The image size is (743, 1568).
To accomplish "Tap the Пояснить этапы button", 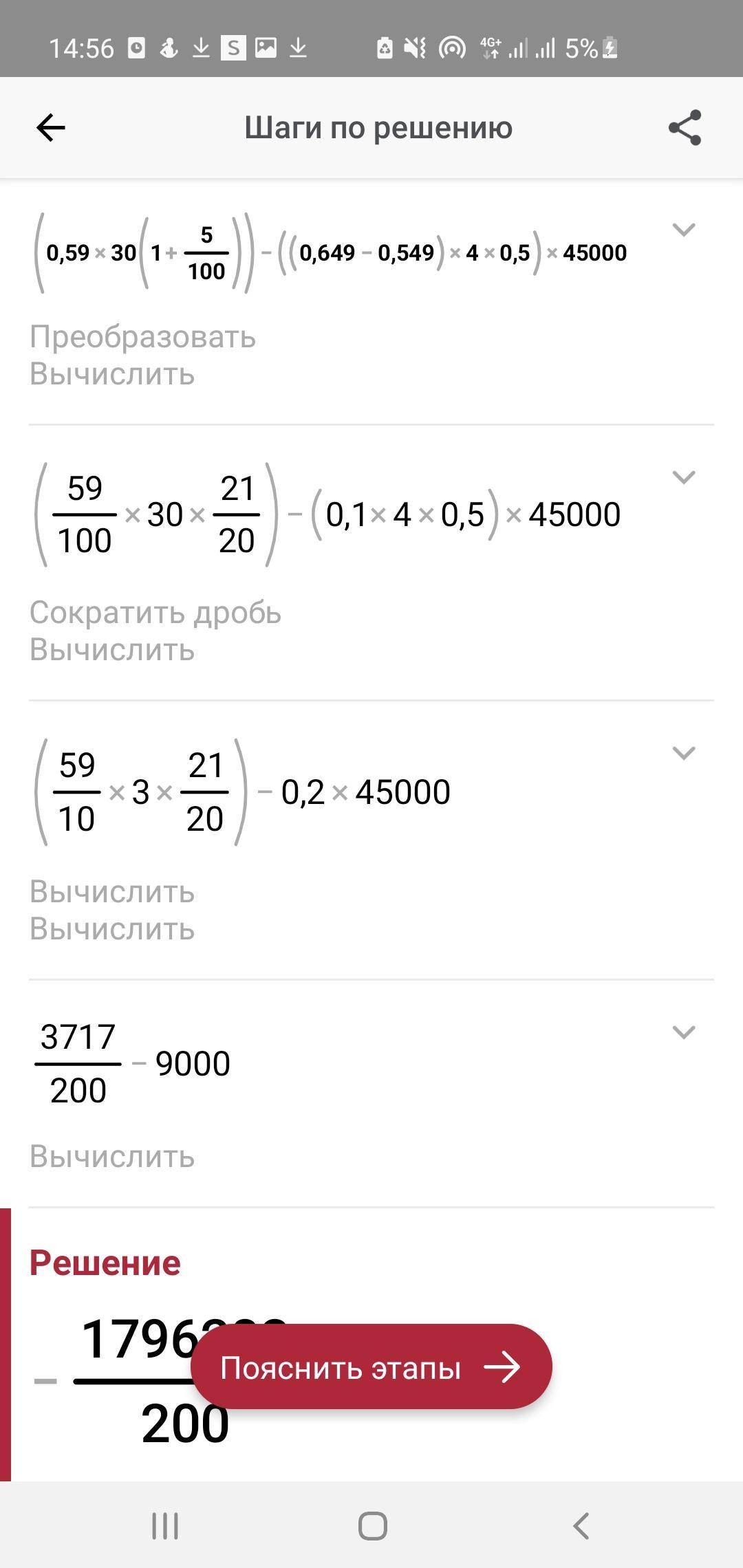I will [x=371, y=1368].
